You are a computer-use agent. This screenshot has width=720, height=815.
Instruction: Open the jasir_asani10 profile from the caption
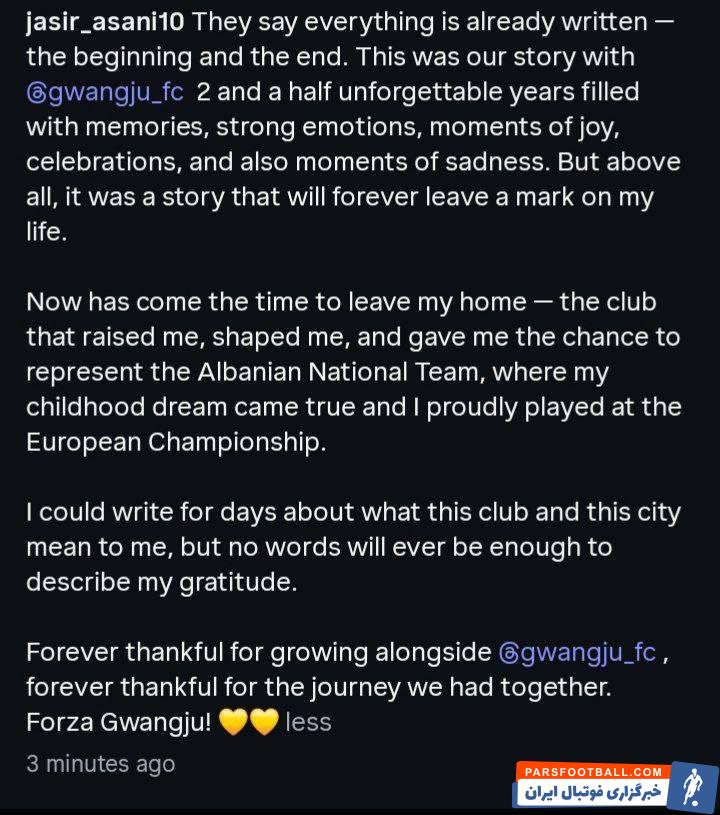pyautogui.click(x=105, y=22)
